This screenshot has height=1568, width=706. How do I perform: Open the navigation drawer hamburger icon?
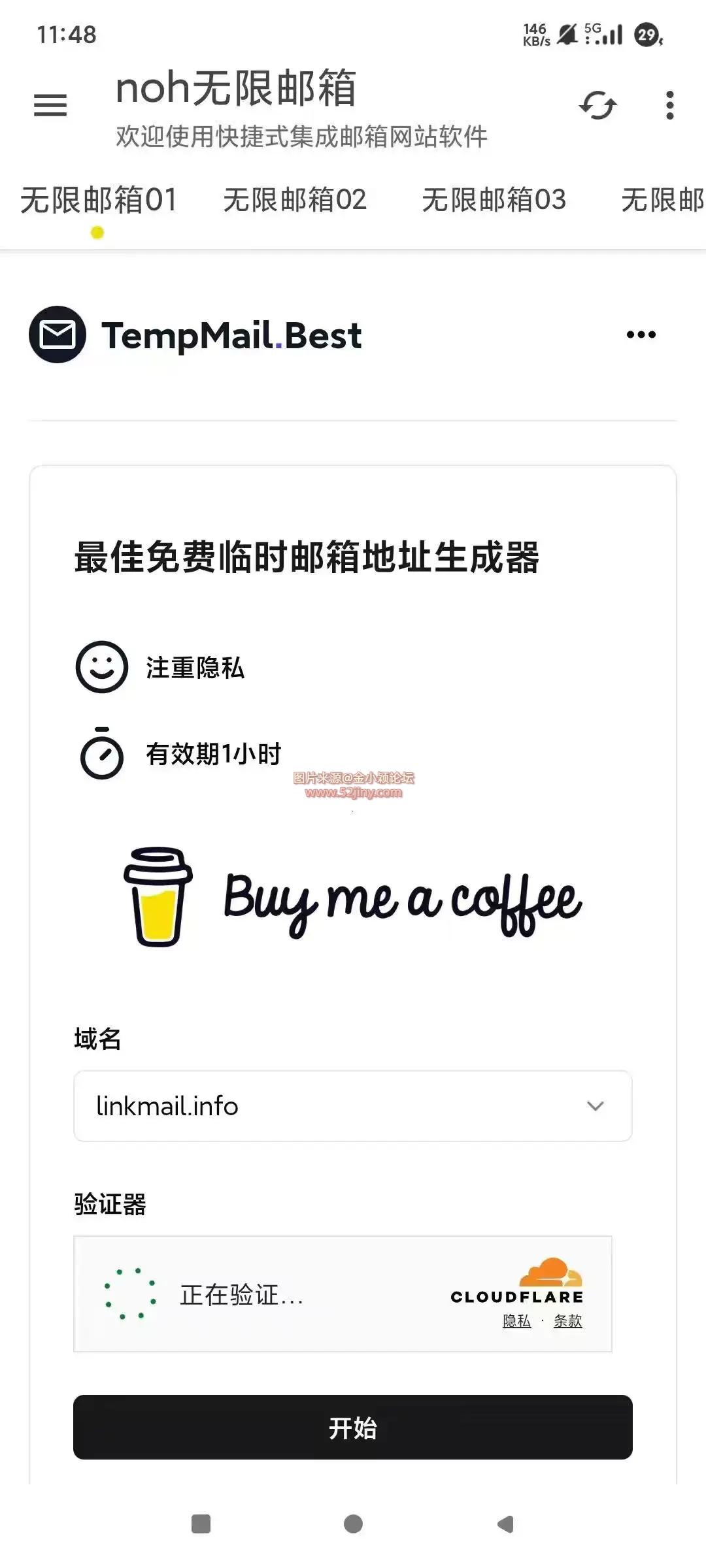click(x=50, y=105)
